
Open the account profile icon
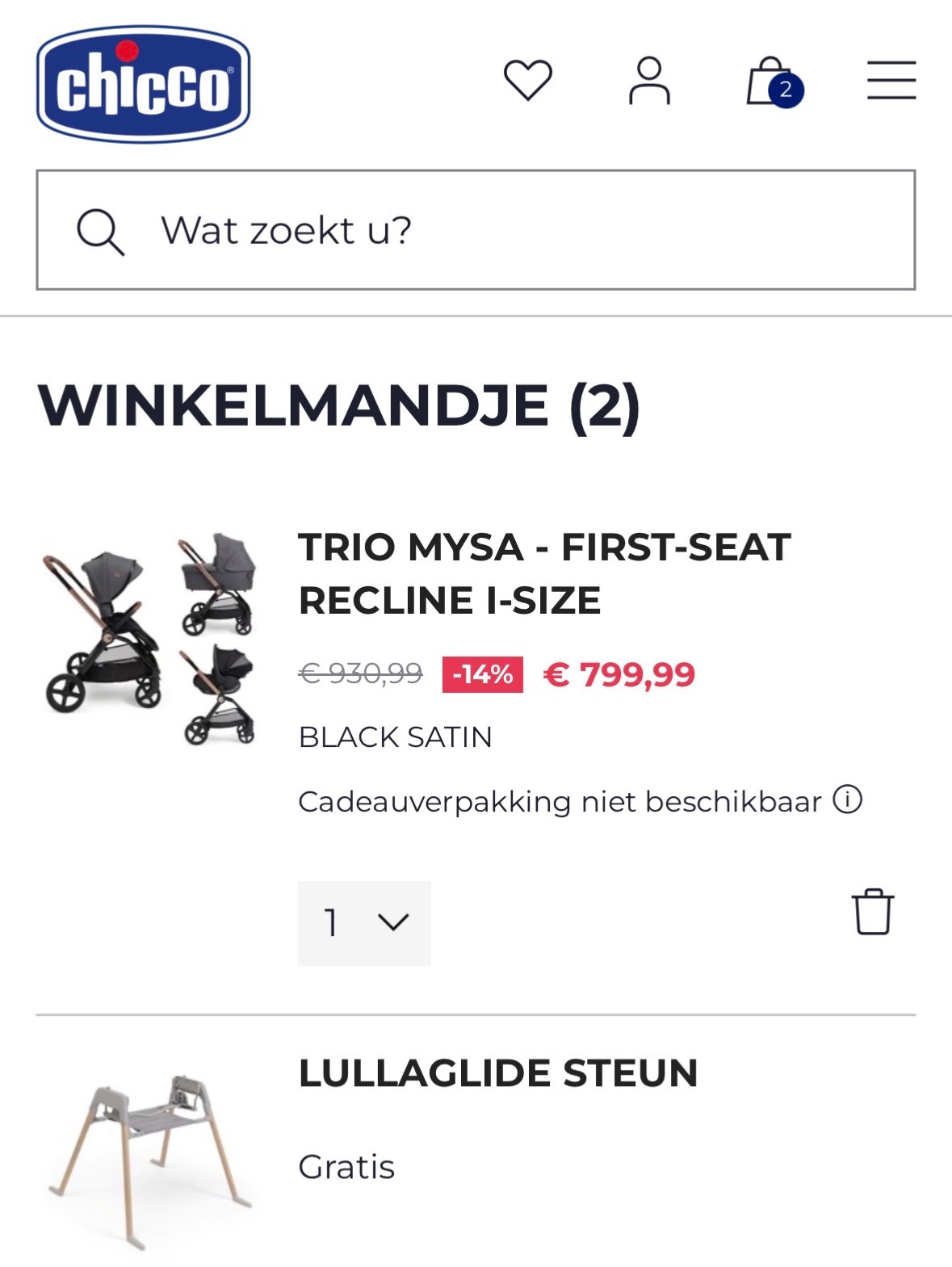[x=650, y=80]
